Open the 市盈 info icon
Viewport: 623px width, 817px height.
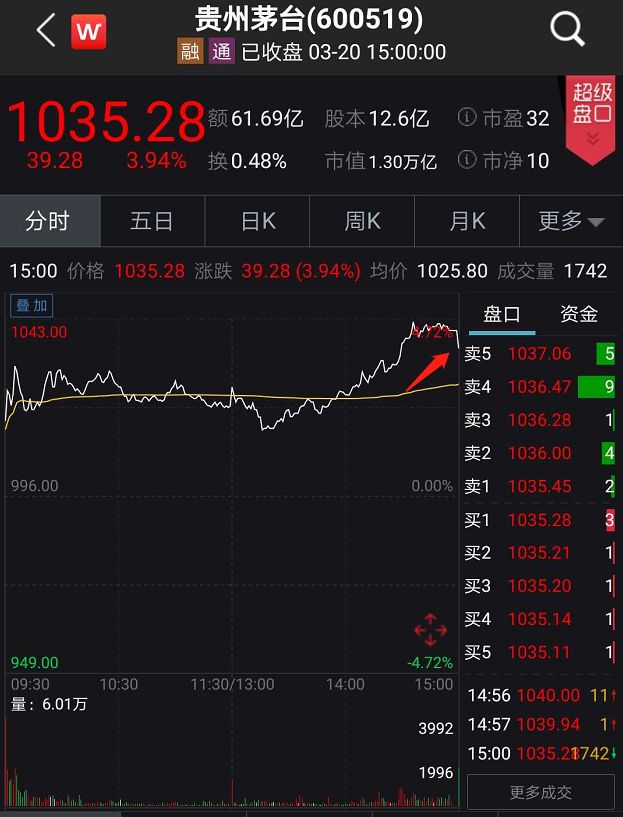point(467,118)
